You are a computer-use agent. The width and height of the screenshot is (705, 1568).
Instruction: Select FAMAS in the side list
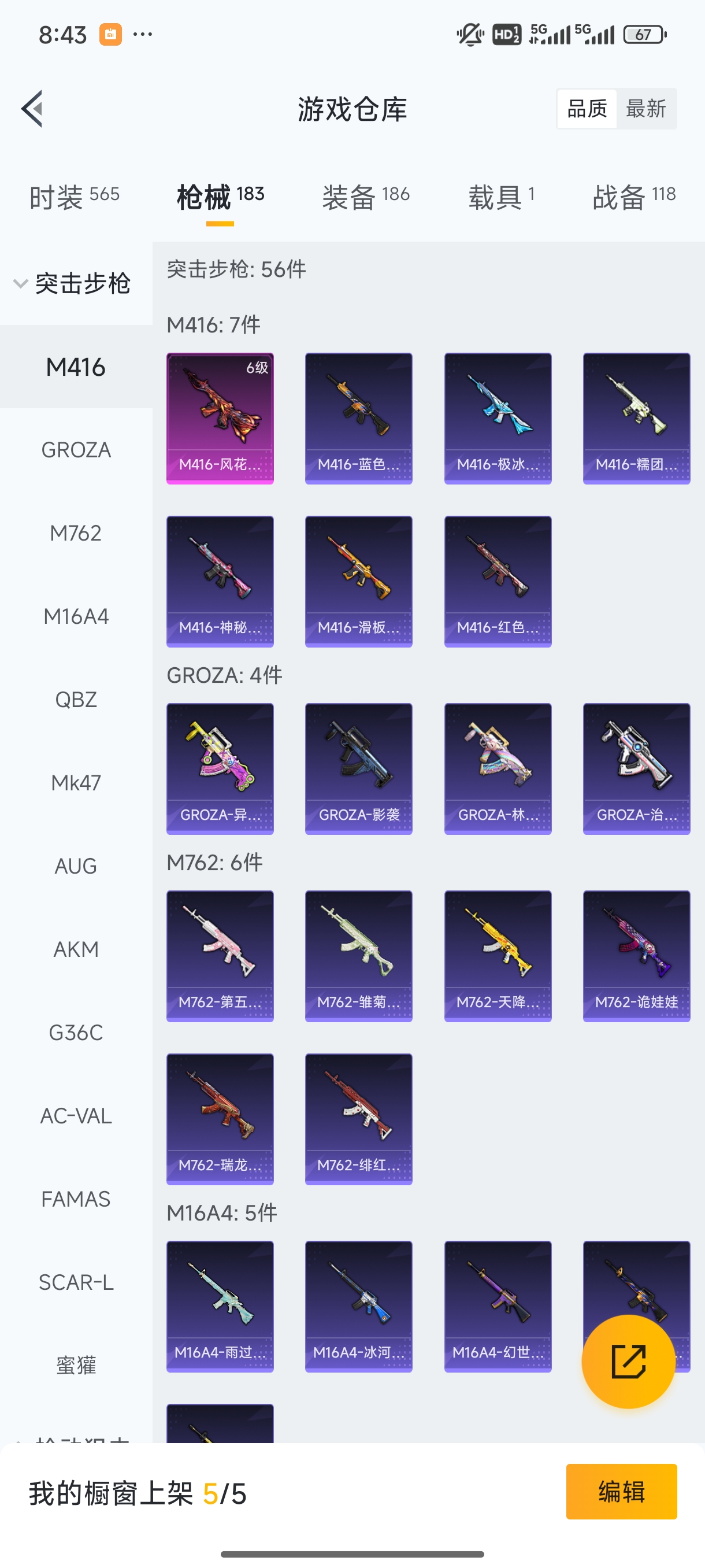(x=76, y=1199)
